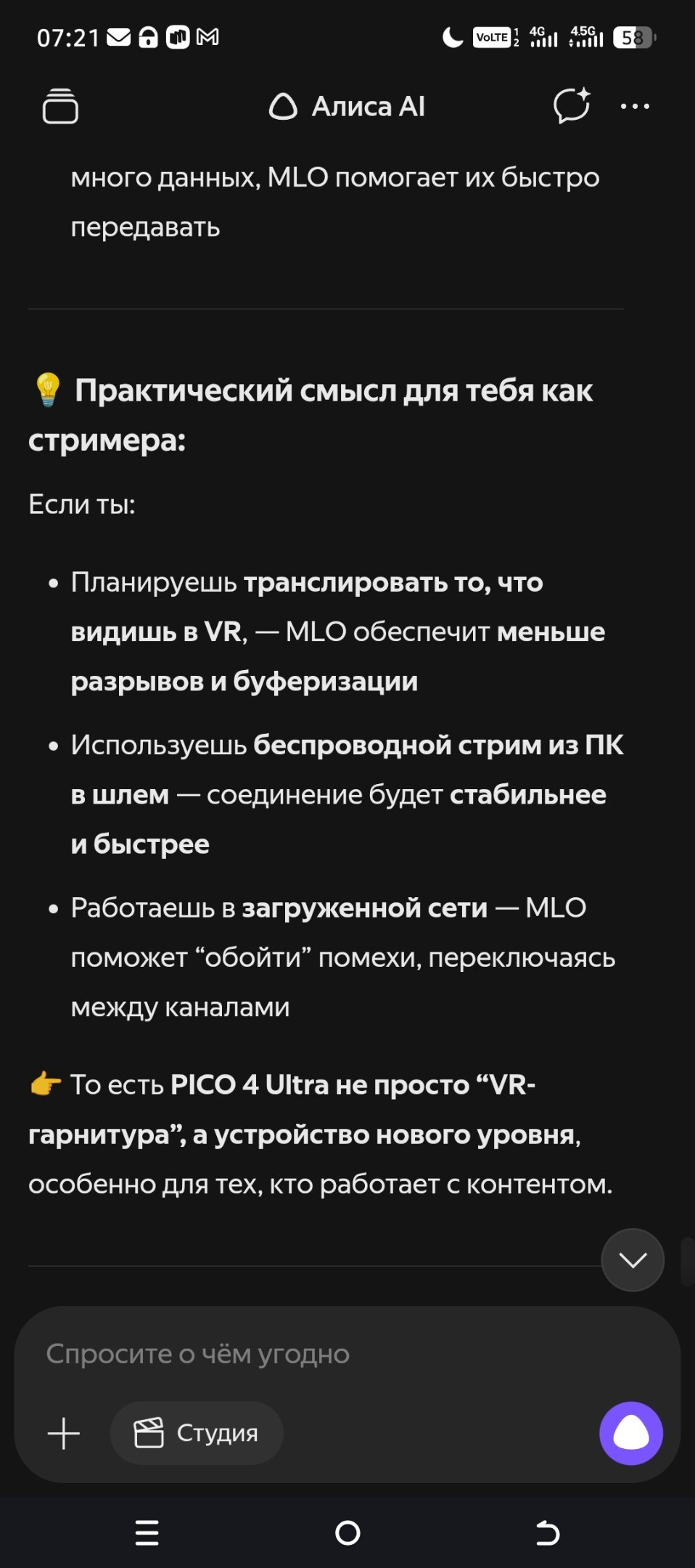Open the chats list icon

pyautogui.click(x=60, y=107)
